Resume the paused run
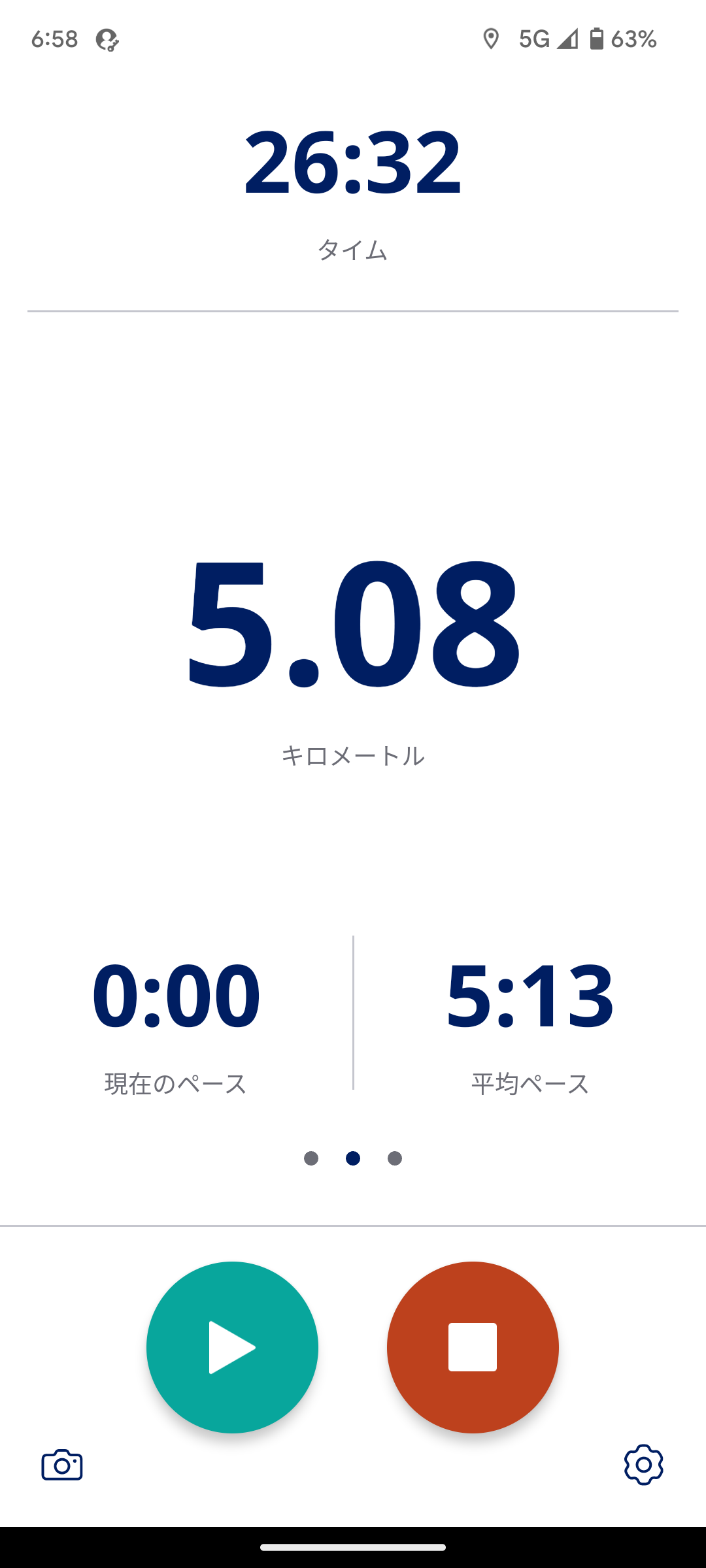The height and width of the screenshot is (1568, 706). pyautogui.click(x=232, y=1347)
